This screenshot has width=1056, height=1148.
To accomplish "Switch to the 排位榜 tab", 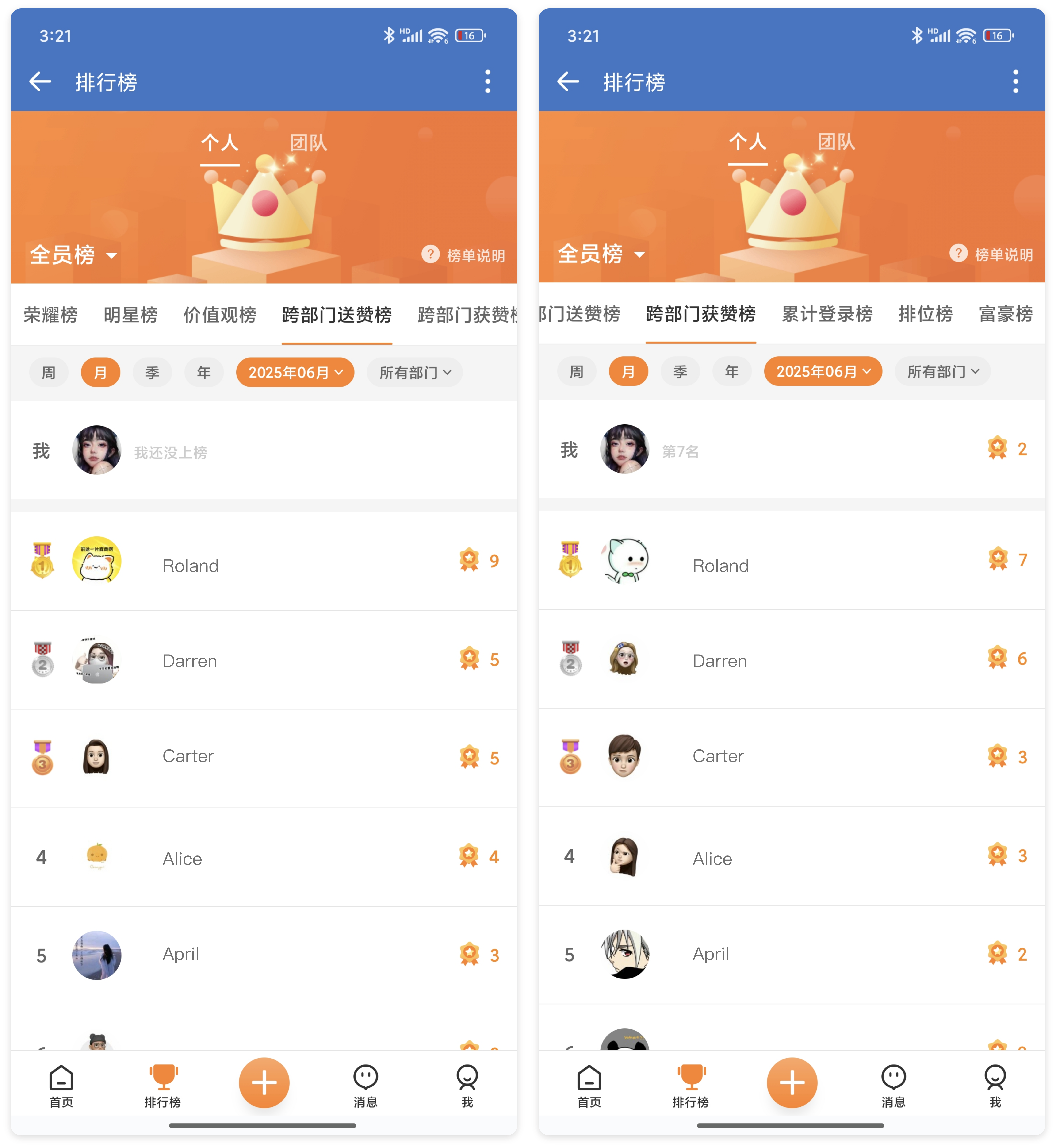I will click(x=925, y=313).
